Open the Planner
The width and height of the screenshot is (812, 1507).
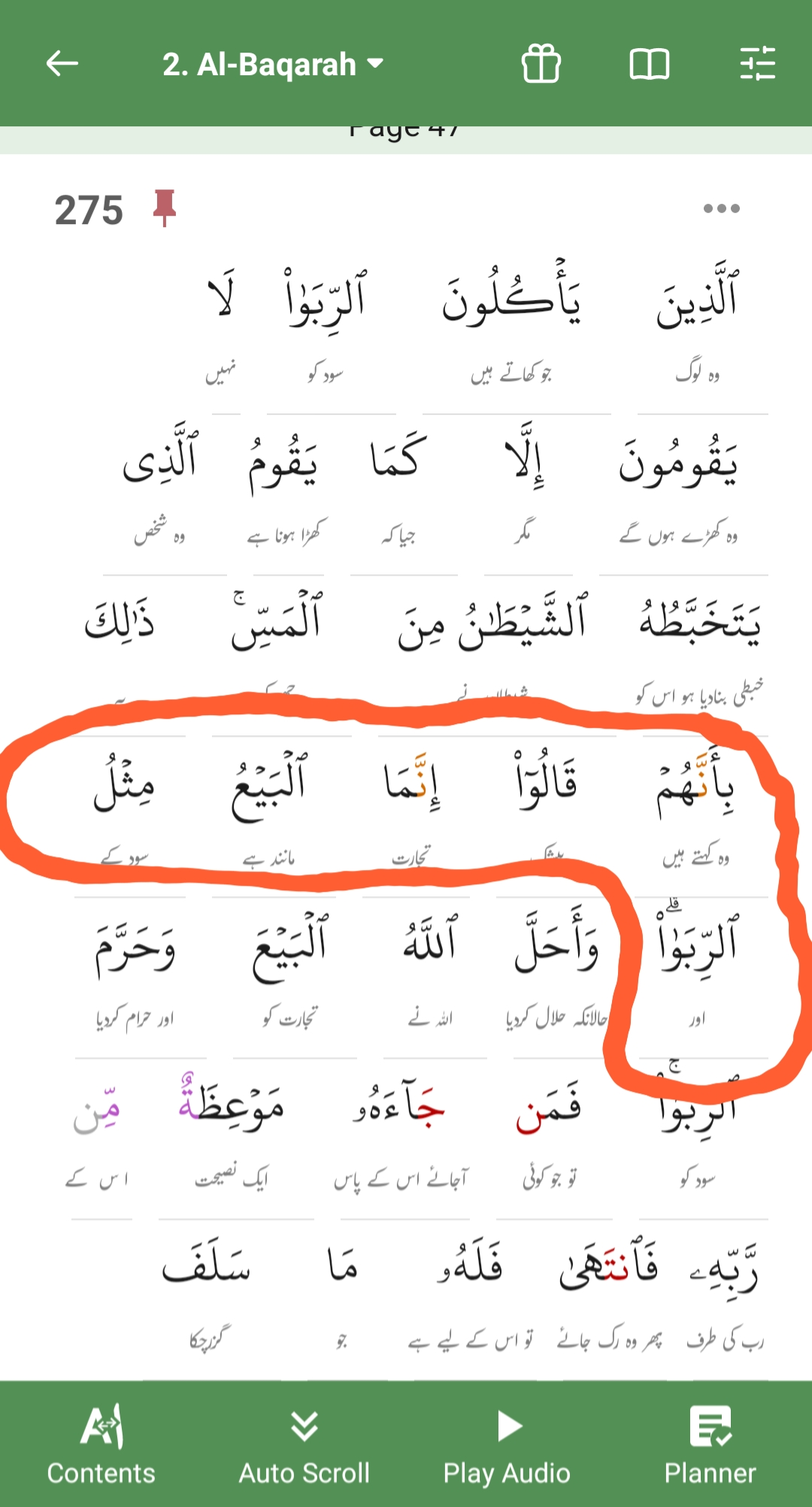(x=710, y=1445)
